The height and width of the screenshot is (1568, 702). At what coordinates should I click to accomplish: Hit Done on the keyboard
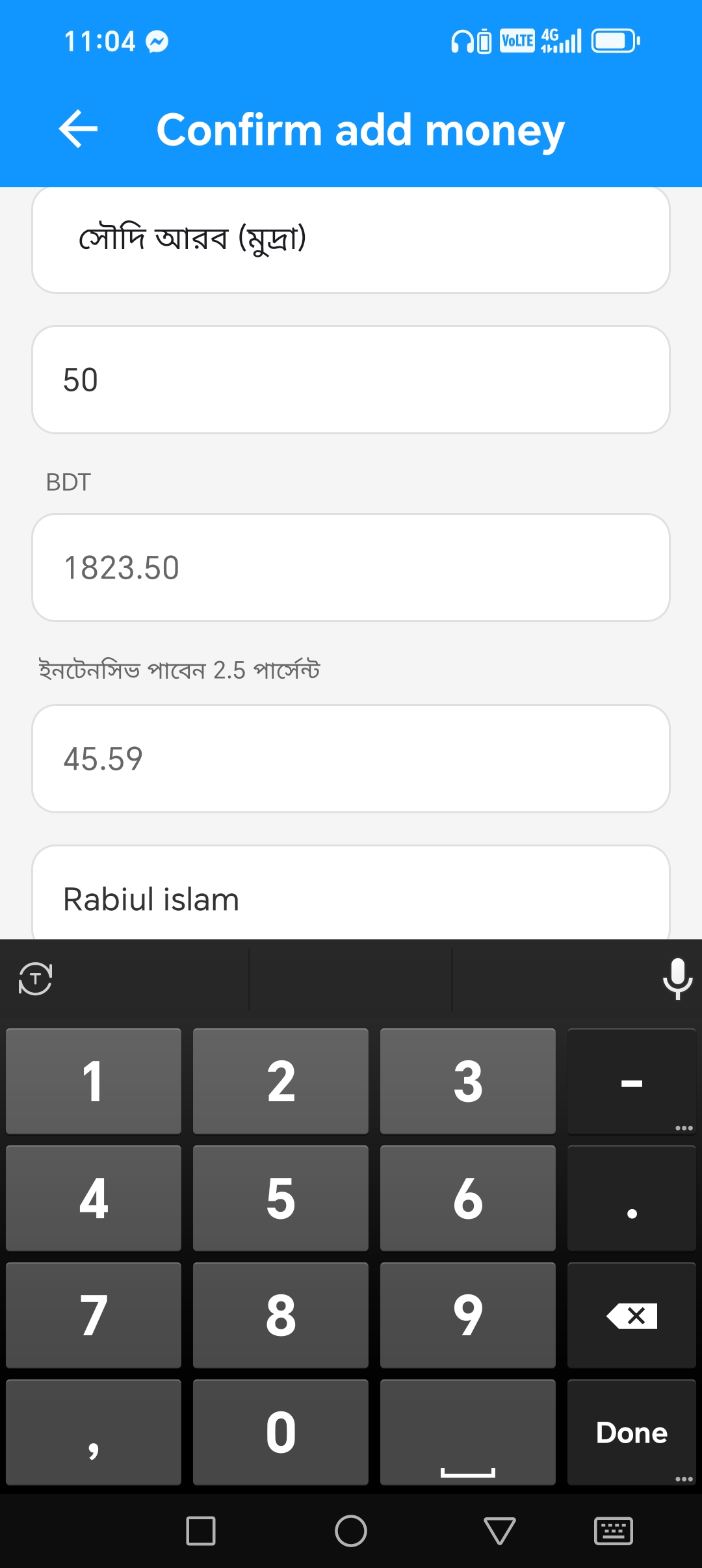631,1432
